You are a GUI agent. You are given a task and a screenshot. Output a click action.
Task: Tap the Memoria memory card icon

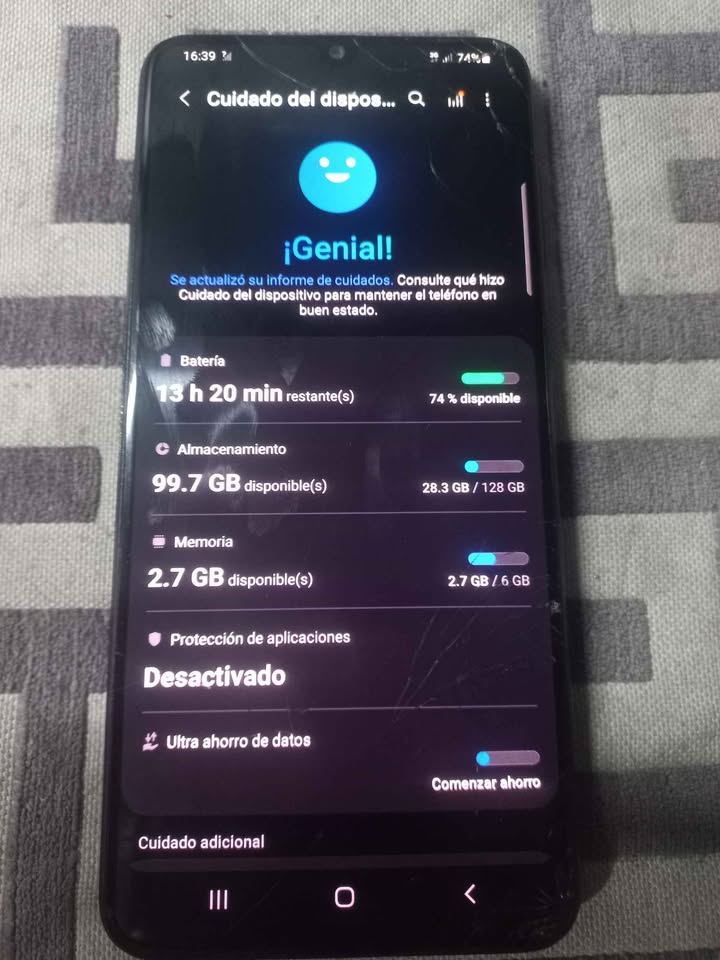pyautogui.click(x=157, y=542)
